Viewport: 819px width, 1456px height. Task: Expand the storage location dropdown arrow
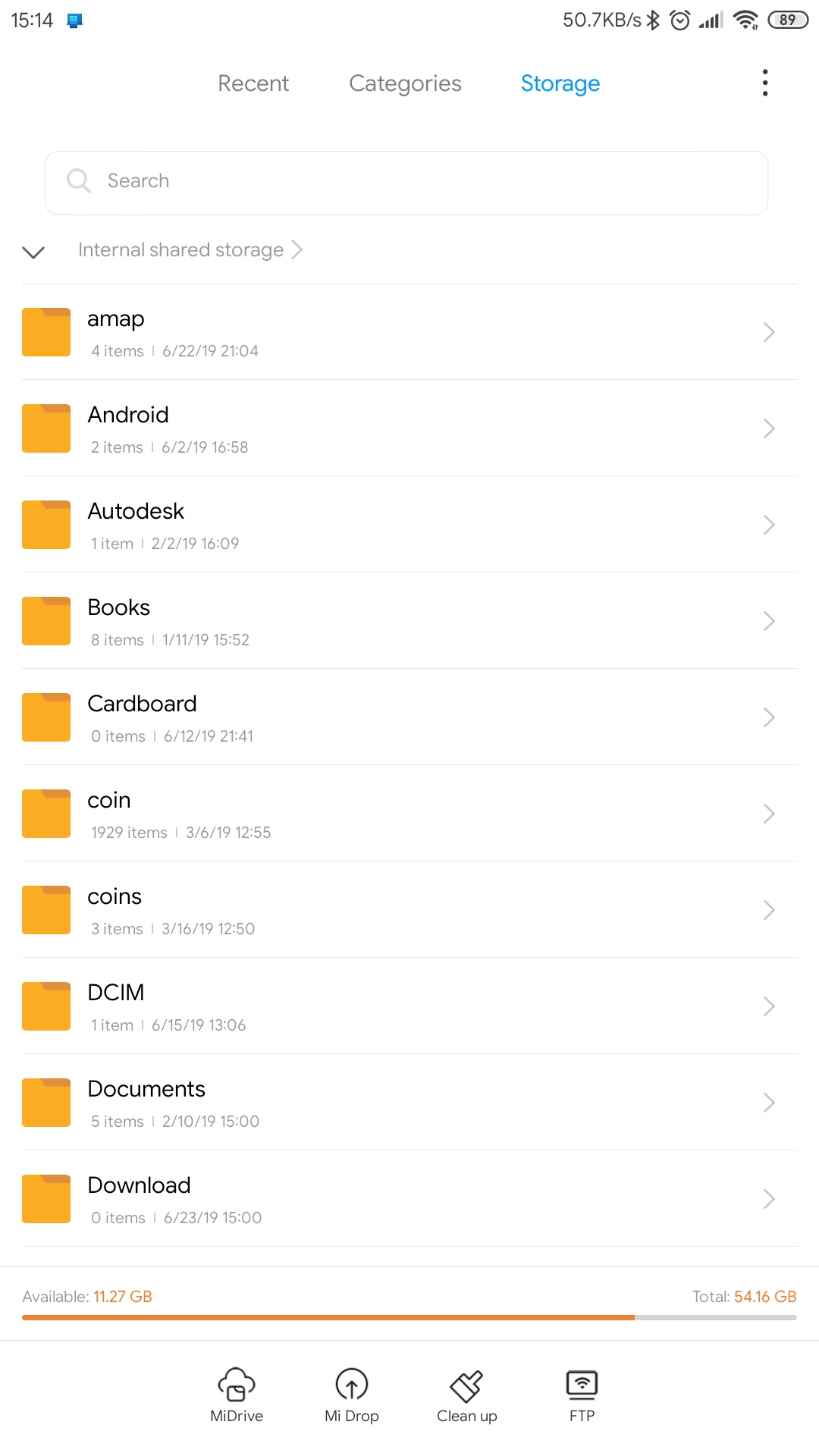click(33, 252)
